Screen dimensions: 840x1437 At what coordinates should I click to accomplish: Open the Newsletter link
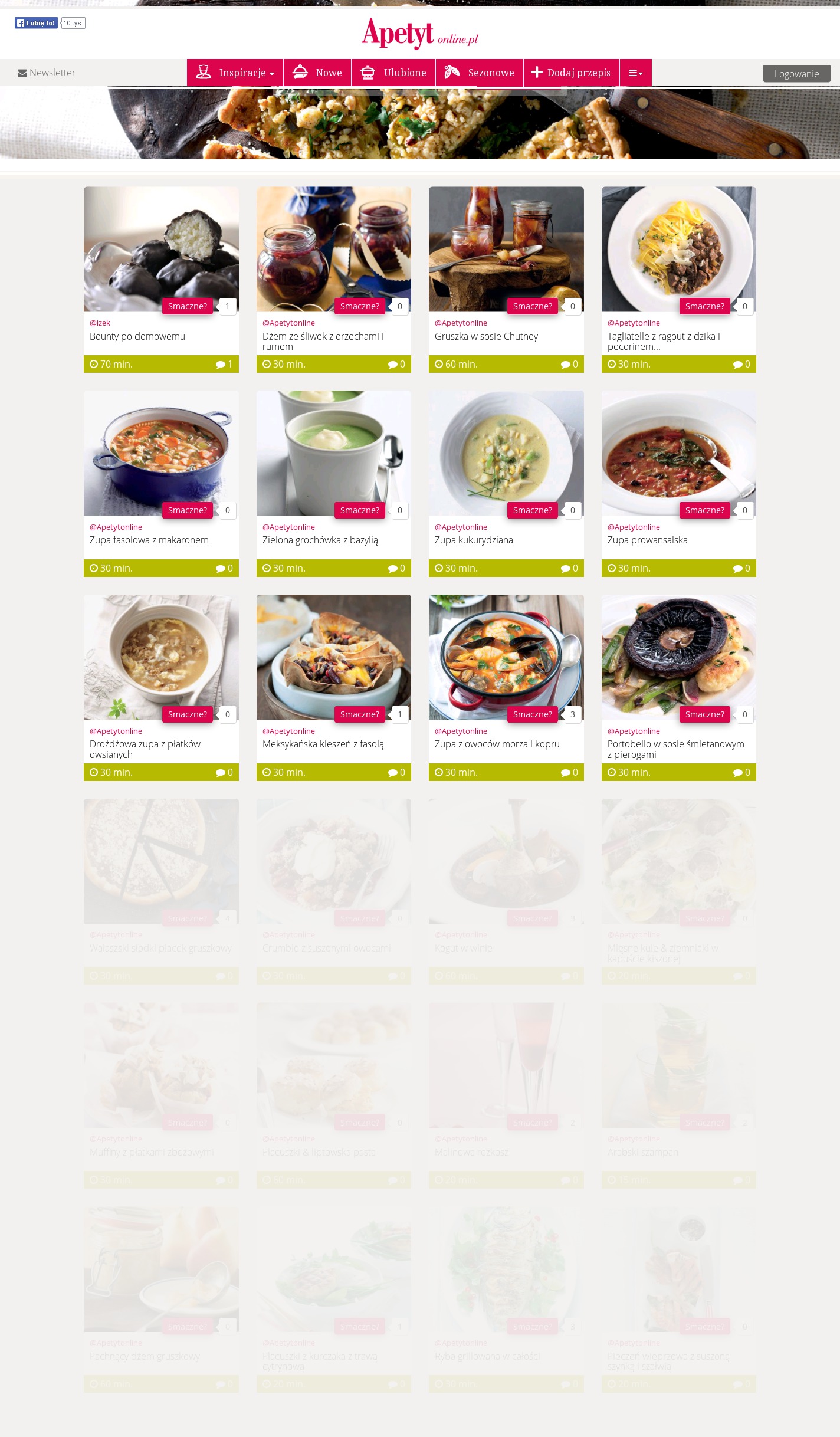[x=47, y=73]
